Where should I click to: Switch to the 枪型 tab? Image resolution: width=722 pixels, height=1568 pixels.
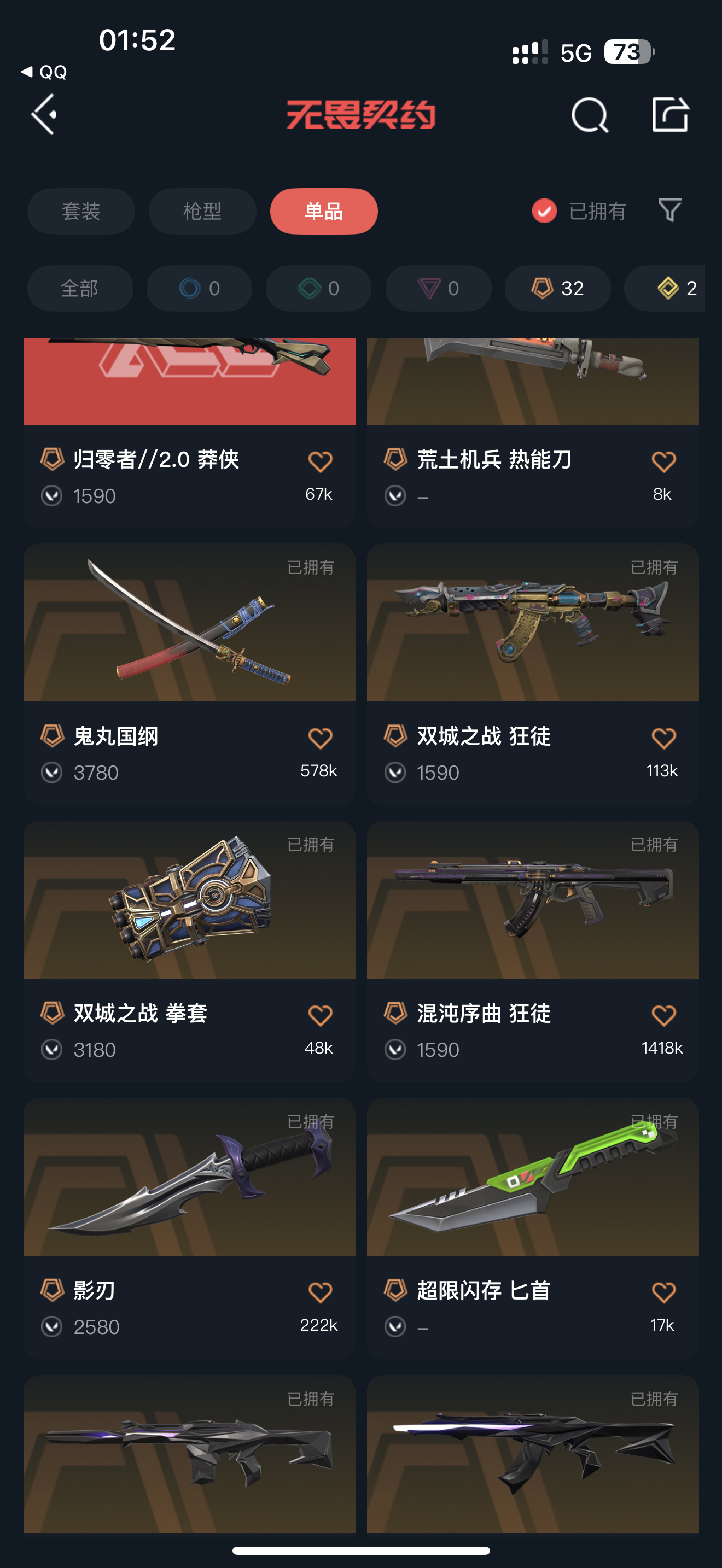click(202, 211)
